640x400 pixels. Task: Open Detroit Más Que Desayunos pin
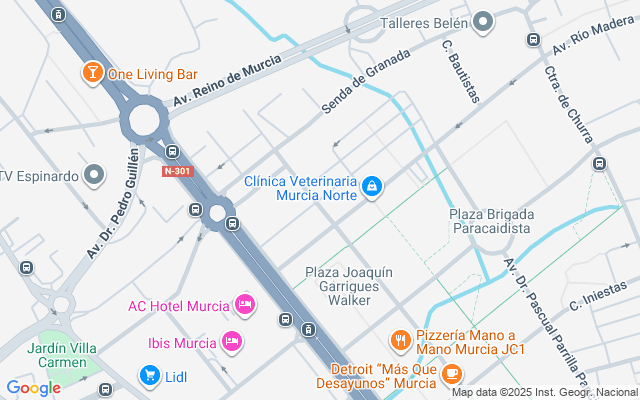[452, 374]
